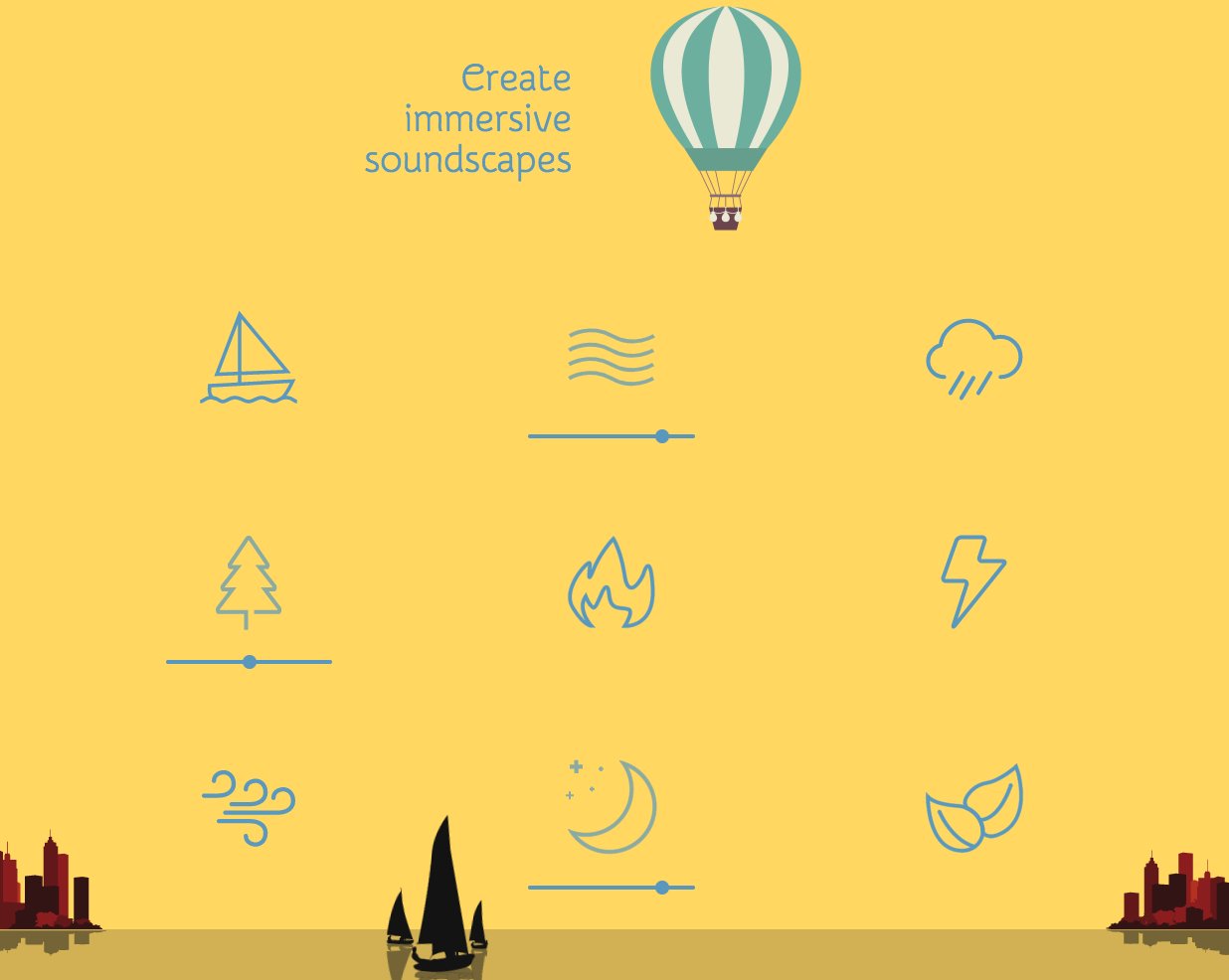
Task: Enable the leaves sound
Action: pos(973,808)
